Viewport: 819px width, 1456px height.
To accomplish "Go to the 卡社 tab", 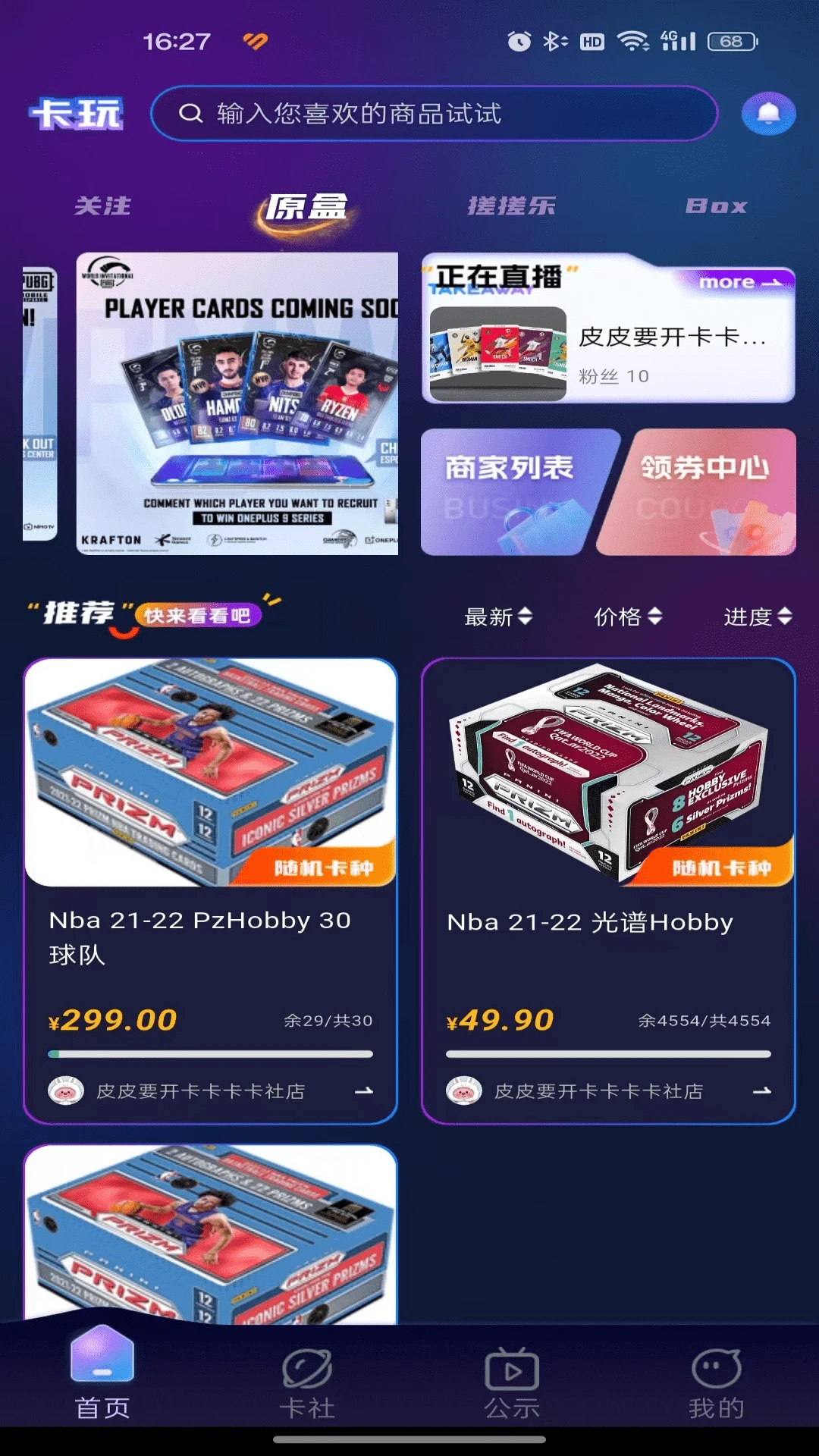I will coord(307,1384).
